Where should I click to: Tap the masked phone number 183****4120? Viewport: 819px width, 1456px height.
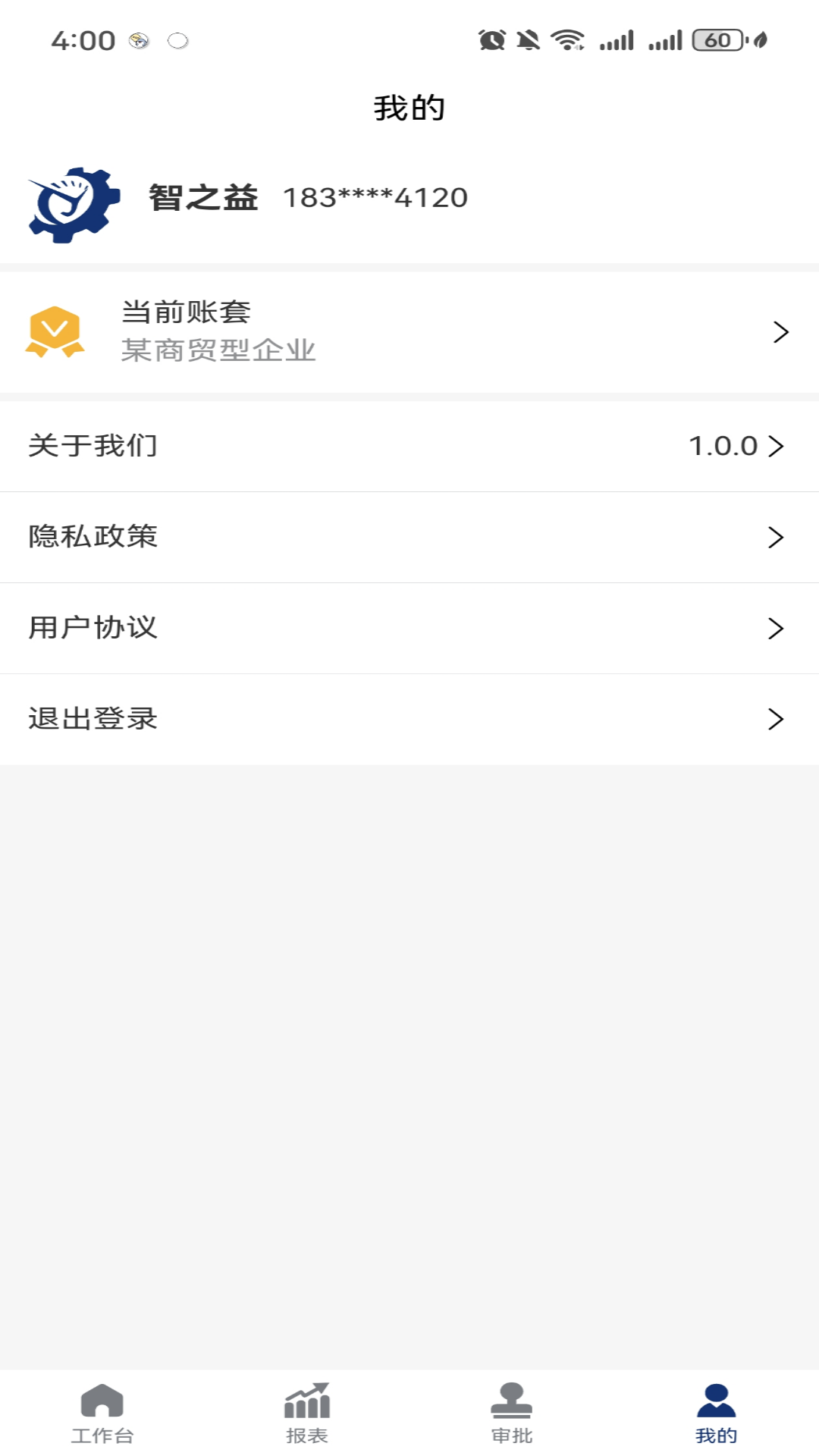[376, 198]
